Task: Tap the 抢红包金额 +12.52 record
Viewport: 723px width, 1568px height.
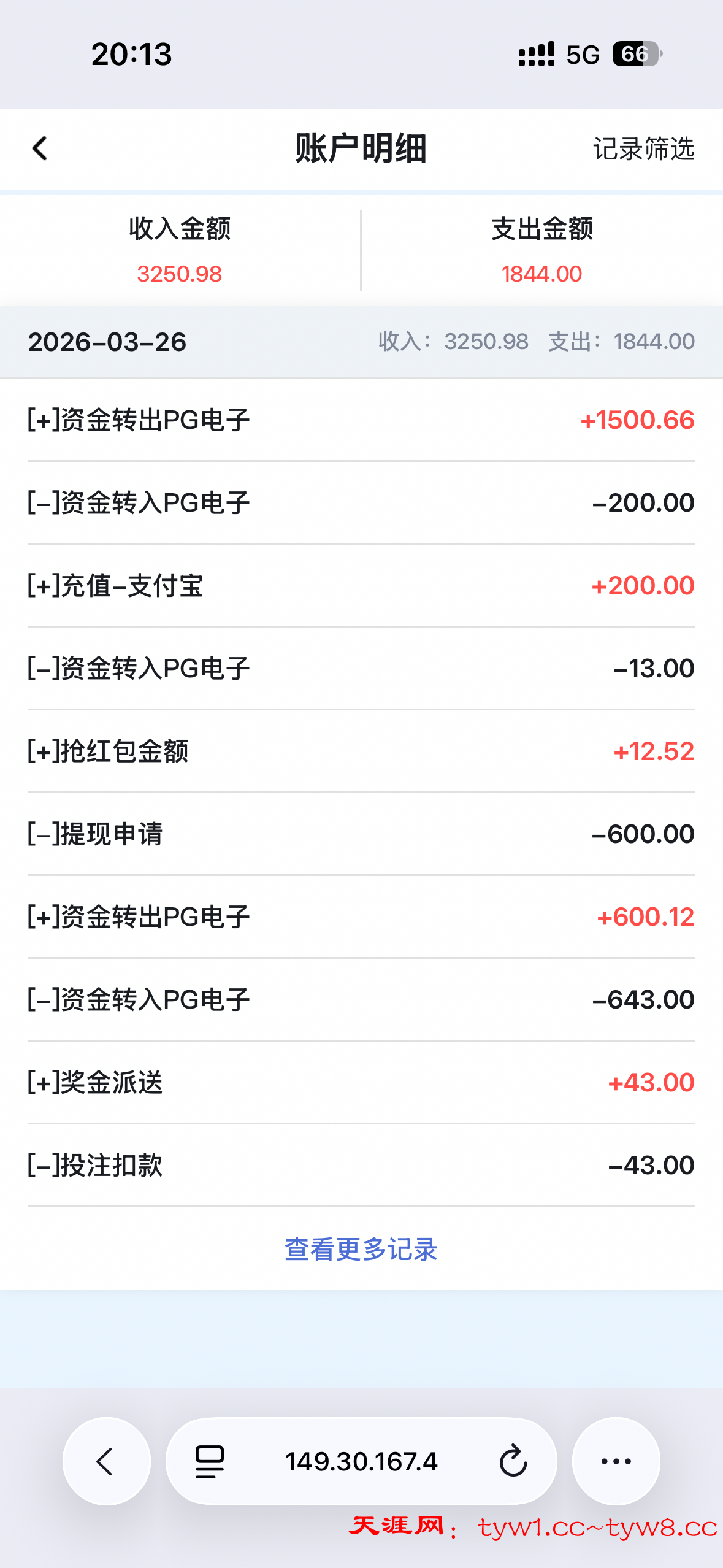Action: pyautogui.click(x=361, y=750)
